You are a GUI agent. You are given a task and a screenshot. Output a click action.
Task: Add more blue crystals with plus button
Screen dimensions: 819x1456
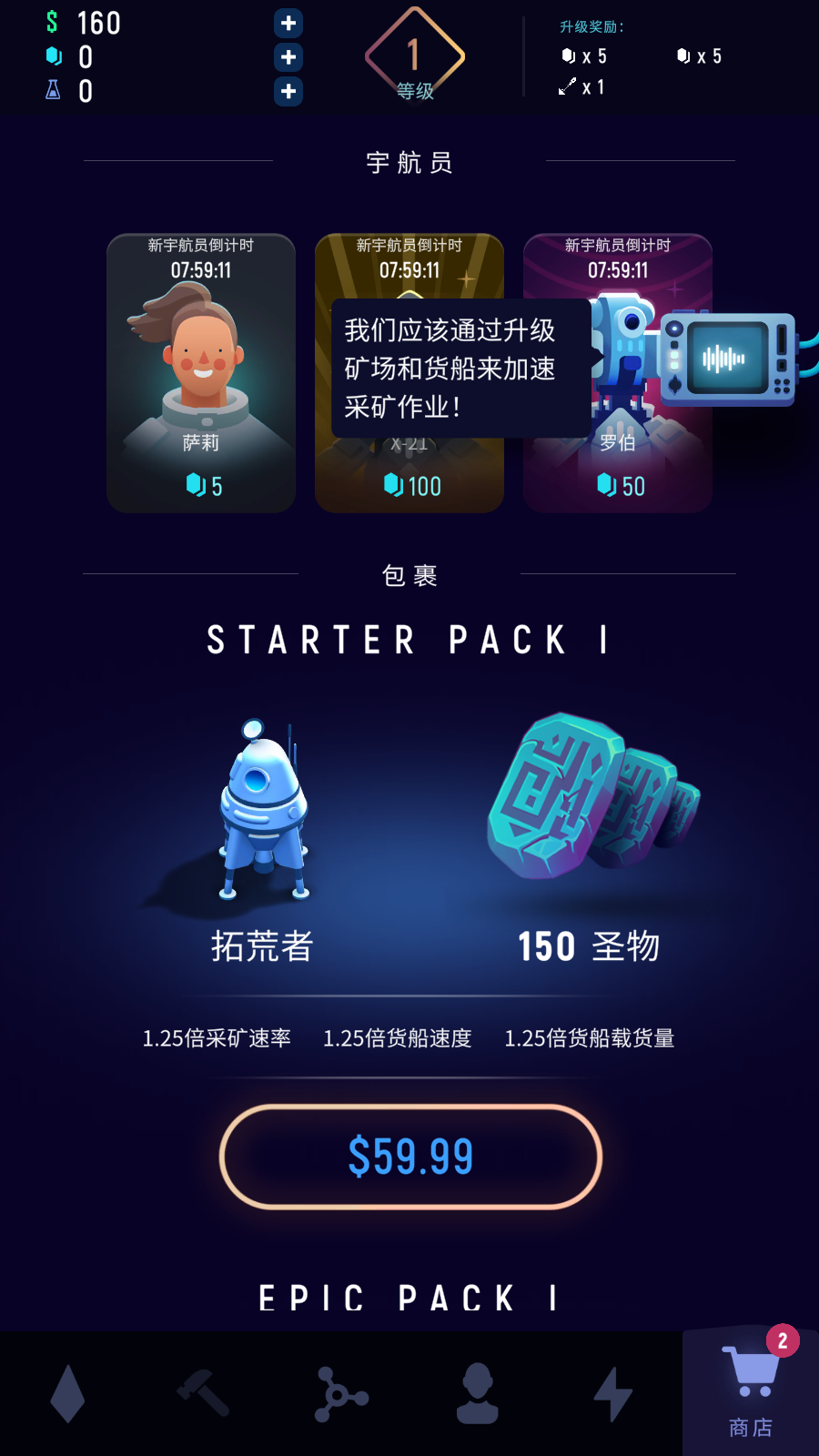[x=288, y=57]
